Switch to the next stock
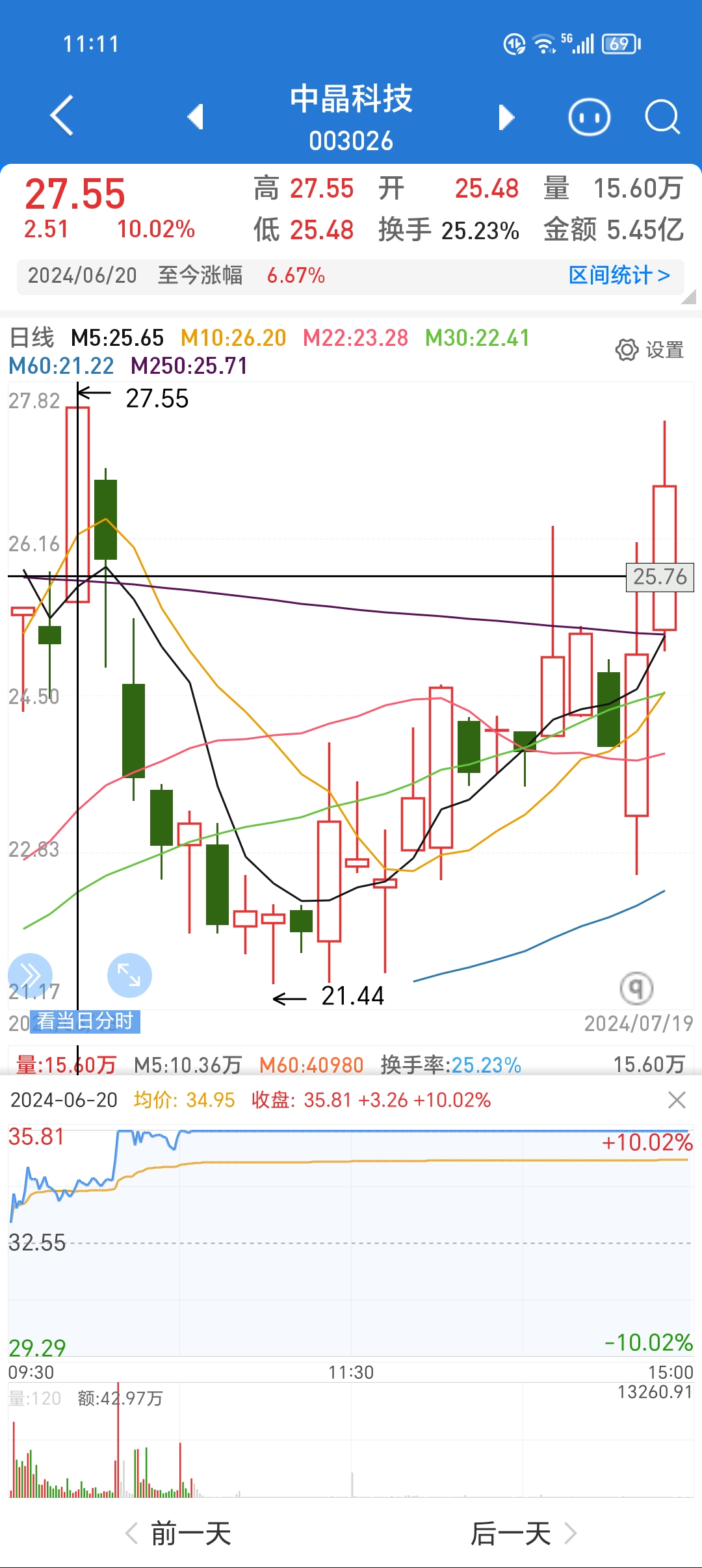This screenshot has height=1568, width=702. (506, 117)
